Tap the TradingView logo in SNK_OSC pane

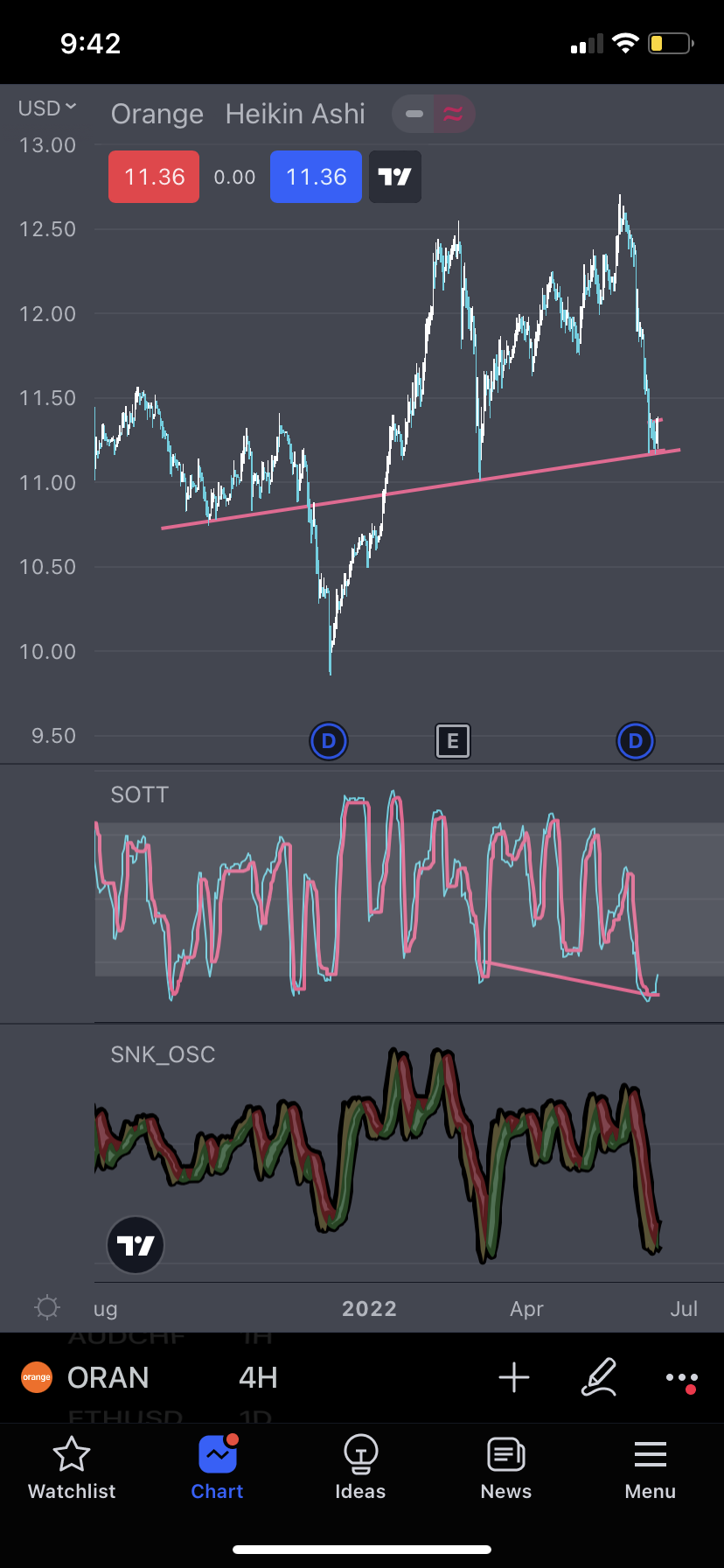136,1245
